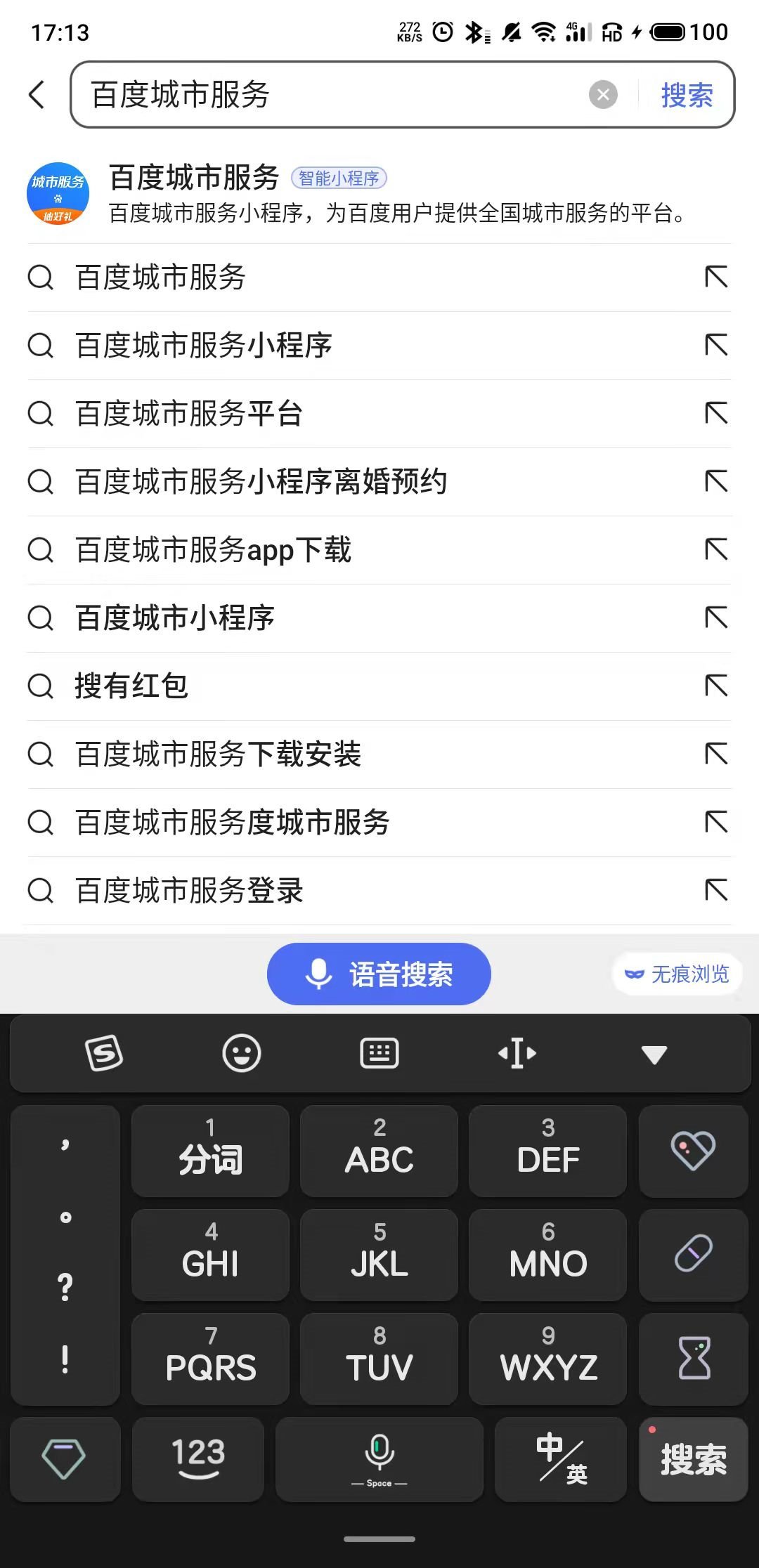This screenshot has height=1568, width=759.
Task: Choose the suggestion 百度城市服务下载安装
Action: point(219,754)
